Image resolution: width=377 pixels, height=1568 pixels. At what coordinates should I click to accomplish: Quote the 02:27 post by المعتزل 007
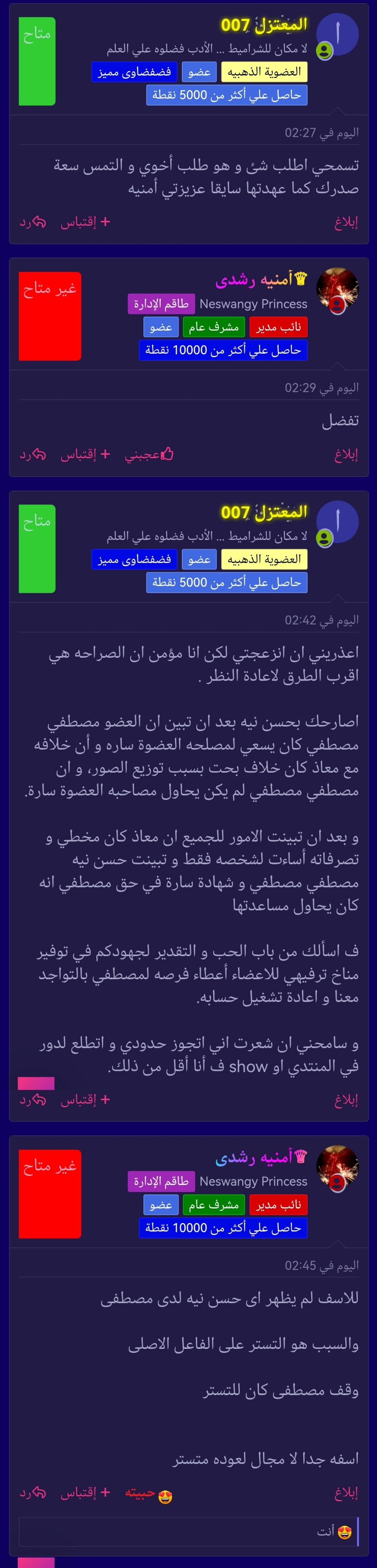click(85, 222)
